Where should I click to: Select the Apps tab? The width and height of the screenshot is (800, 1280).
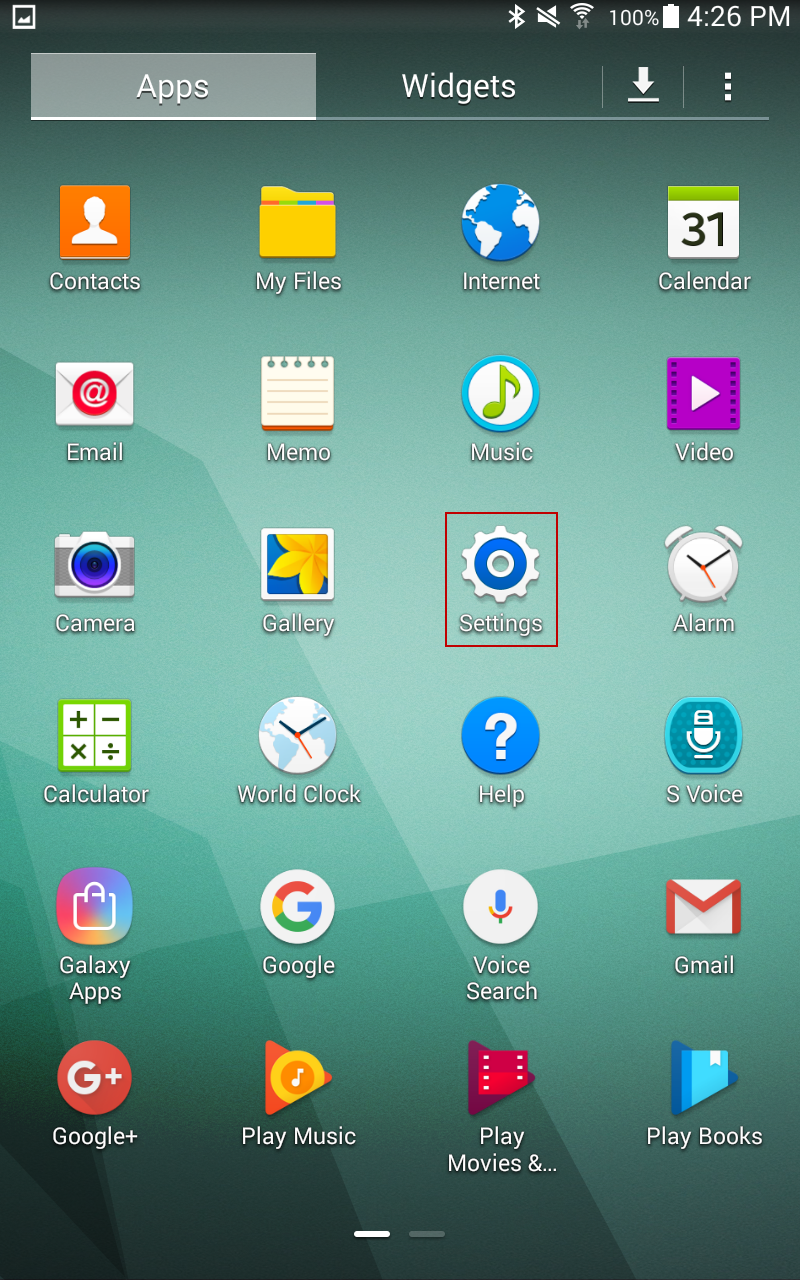click(173, 87)
